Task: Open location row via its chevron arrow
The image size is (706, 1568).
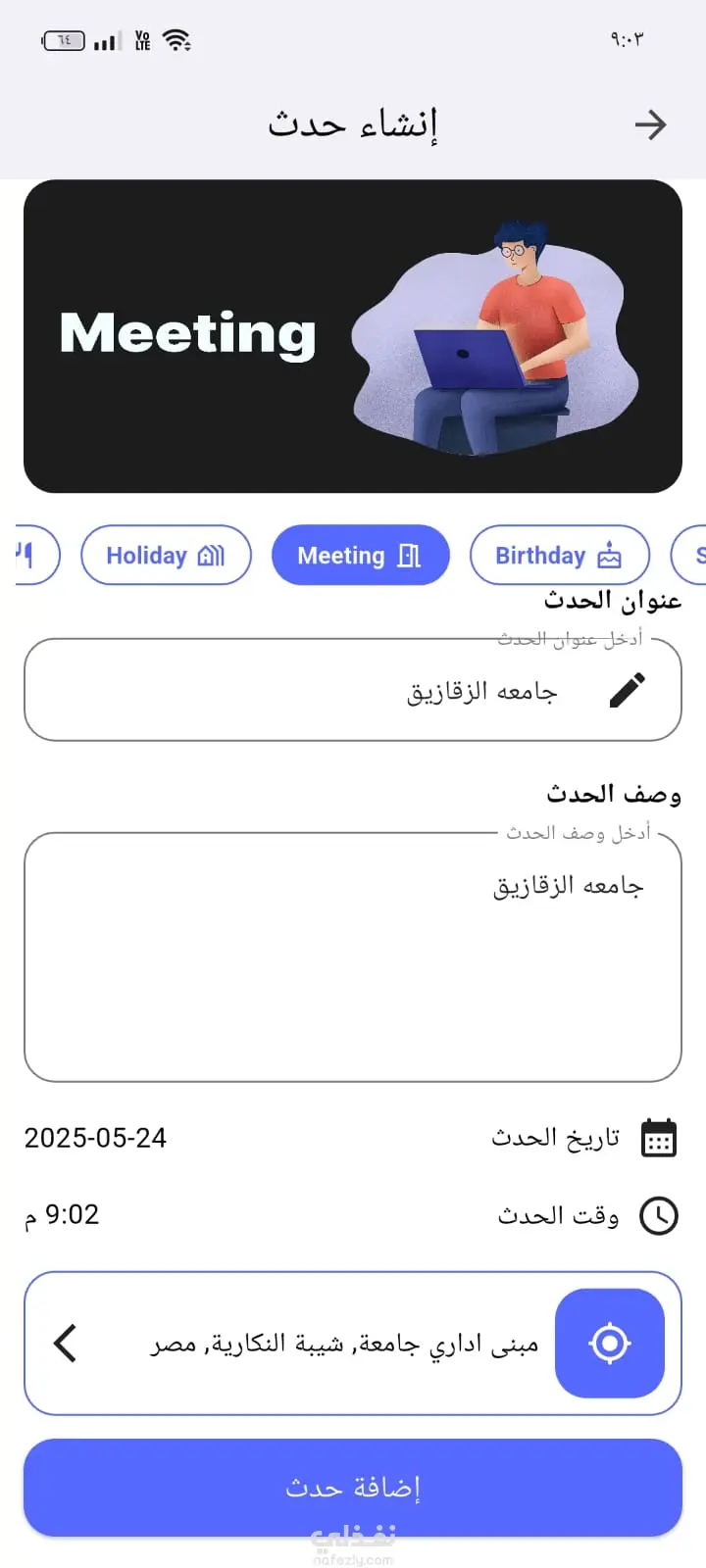Action: click(66, 1343)
